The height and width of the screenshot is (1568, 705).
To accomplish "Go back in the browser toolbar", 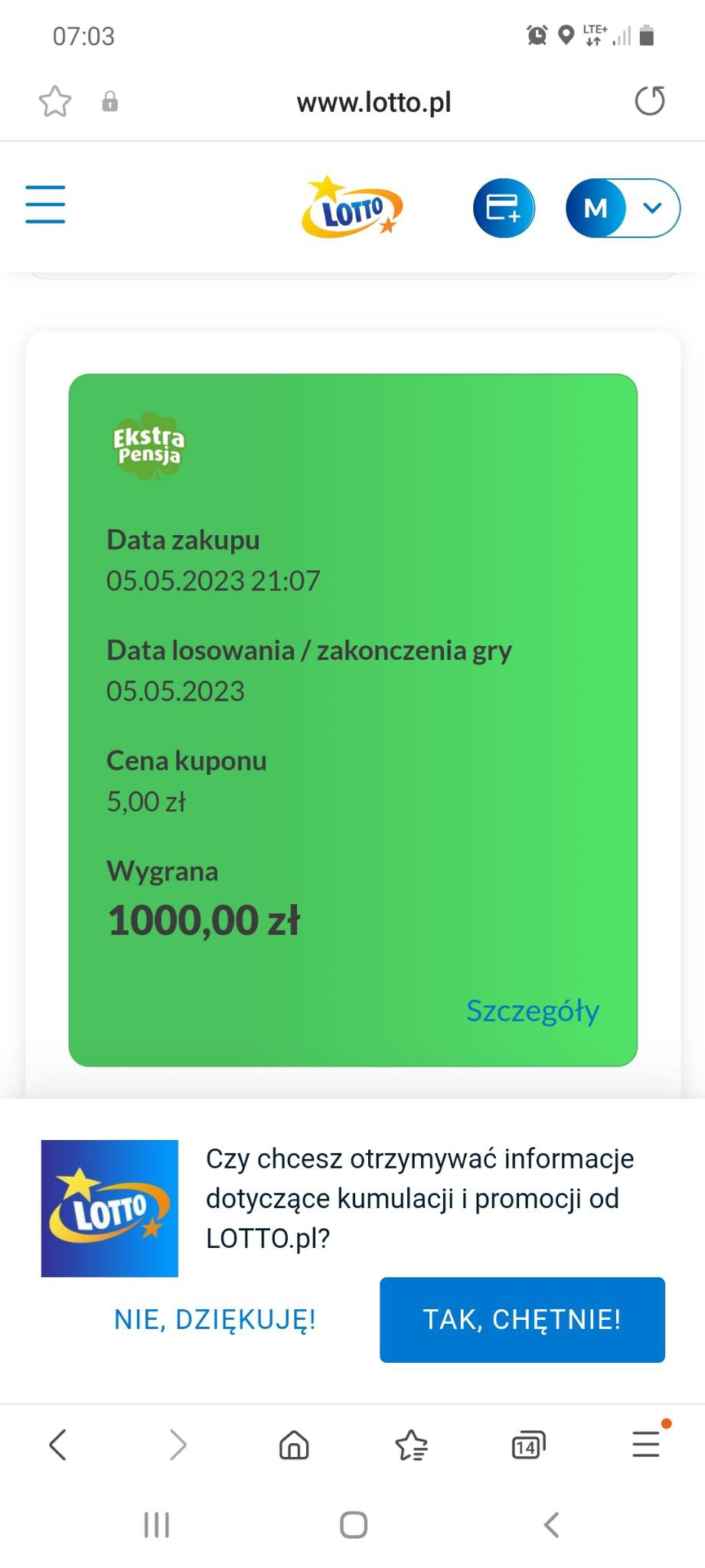I will pyautogui.click(x=58, y=1445).
